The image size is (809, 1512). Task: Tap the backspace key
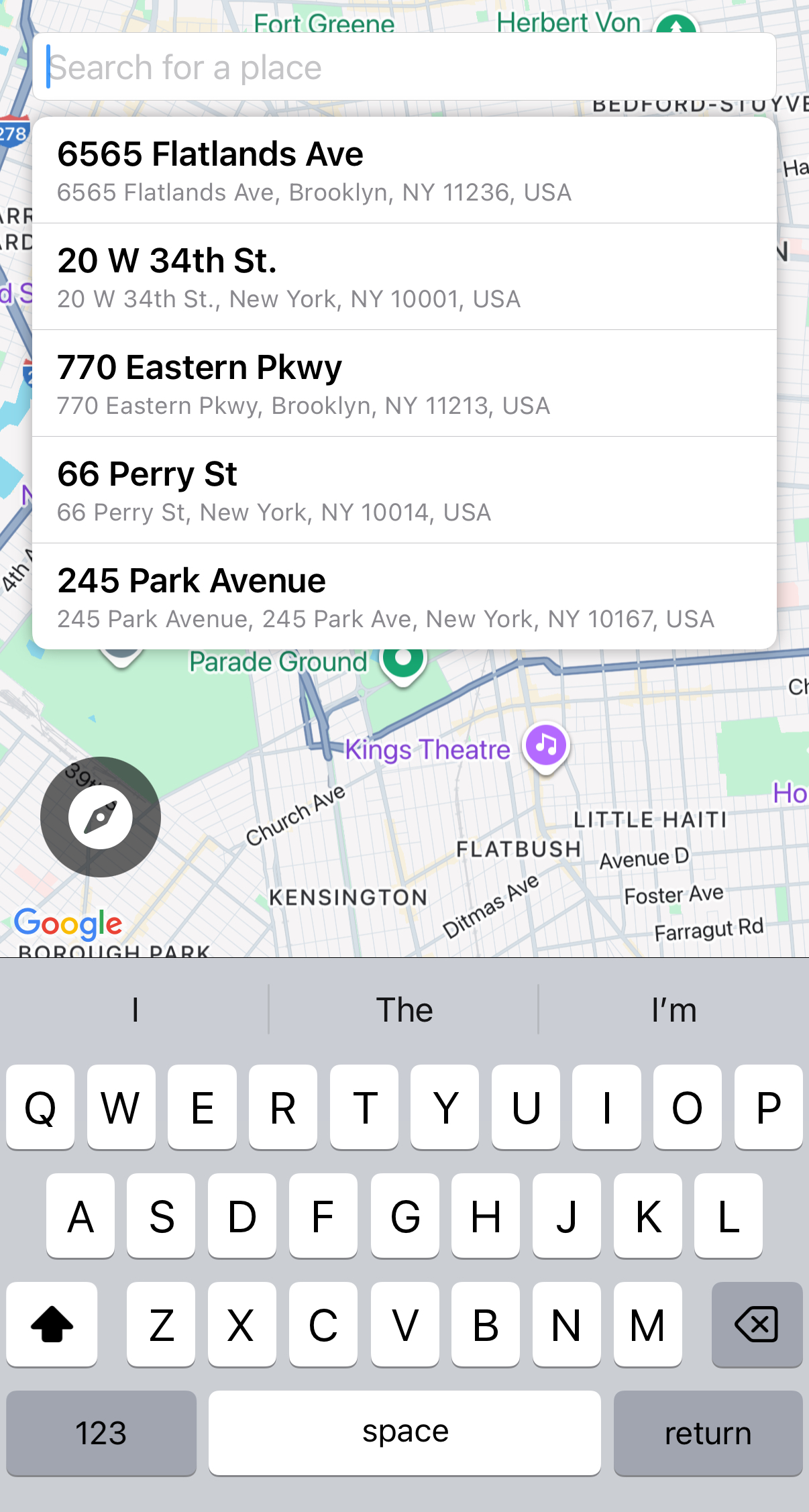click(x=757, y=1324)
